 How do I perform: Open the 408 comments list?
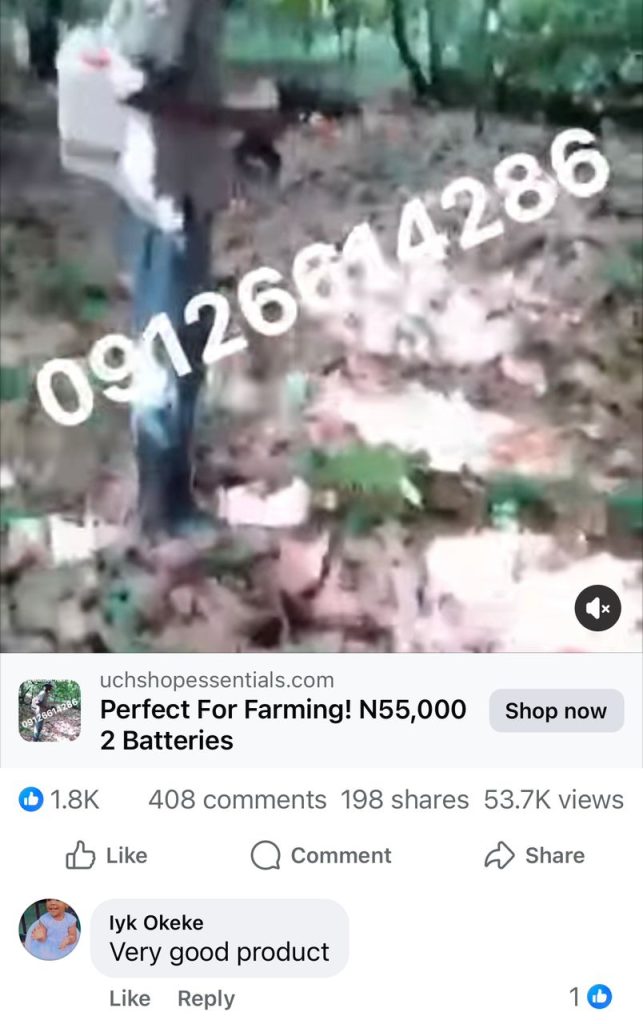coord(237,800)
